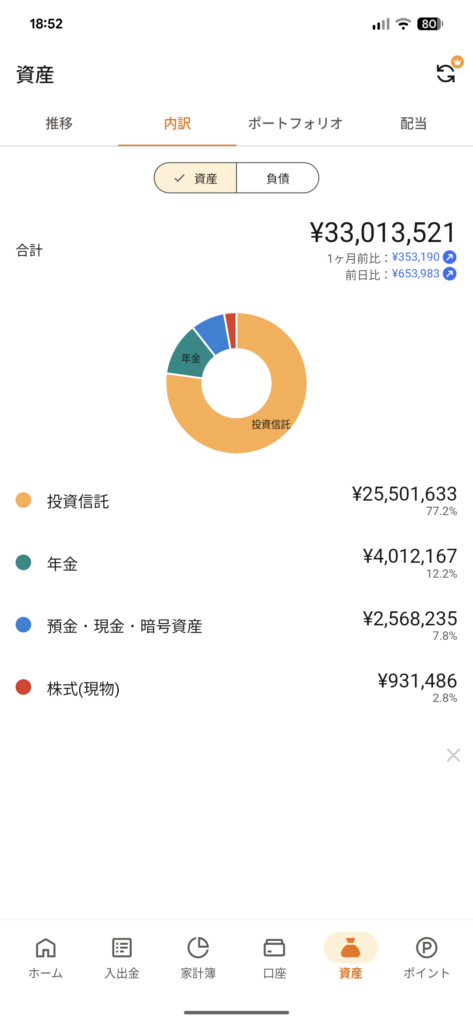
Task: Open the ポートフォリオ tab
Action: click(295, 123)
